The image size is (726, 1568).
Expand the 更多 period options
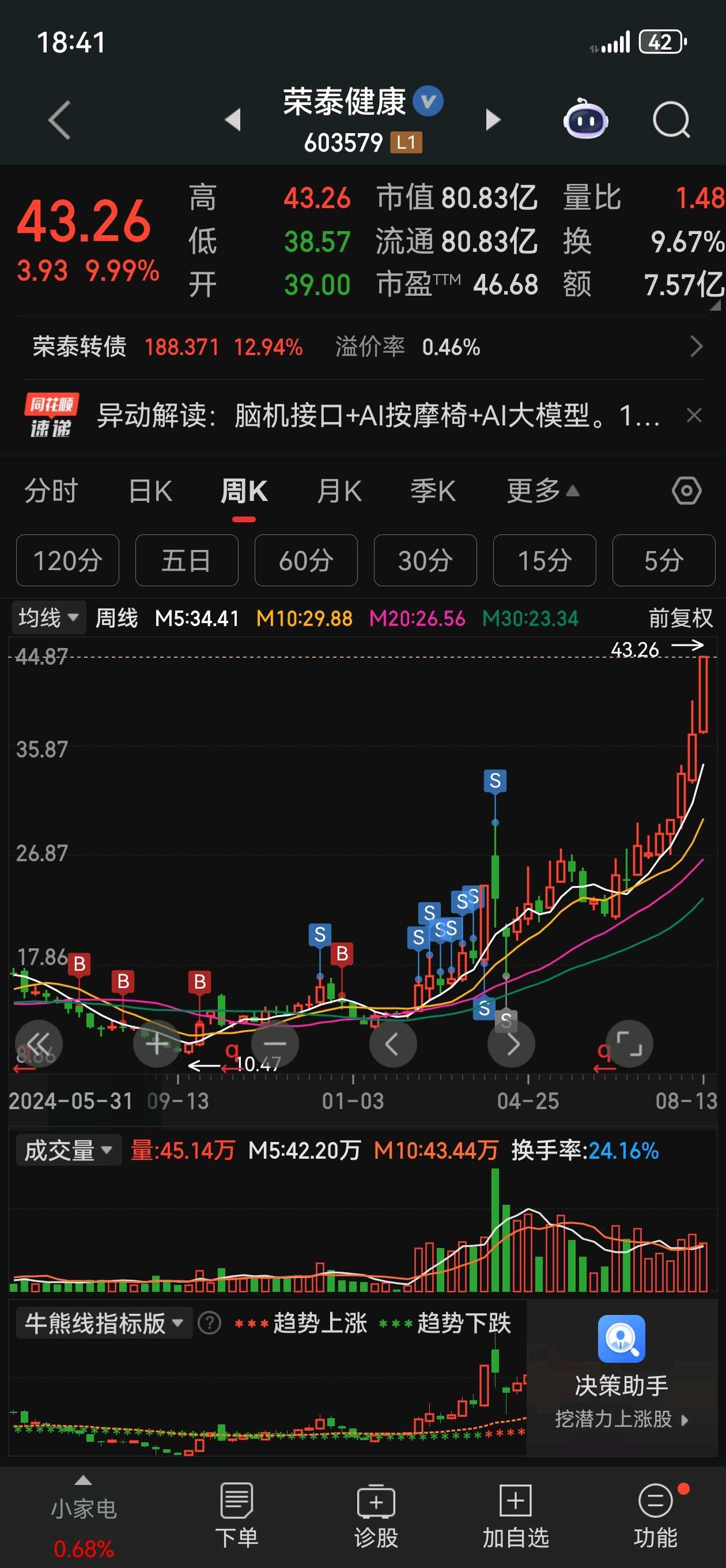tap(542, 491)
